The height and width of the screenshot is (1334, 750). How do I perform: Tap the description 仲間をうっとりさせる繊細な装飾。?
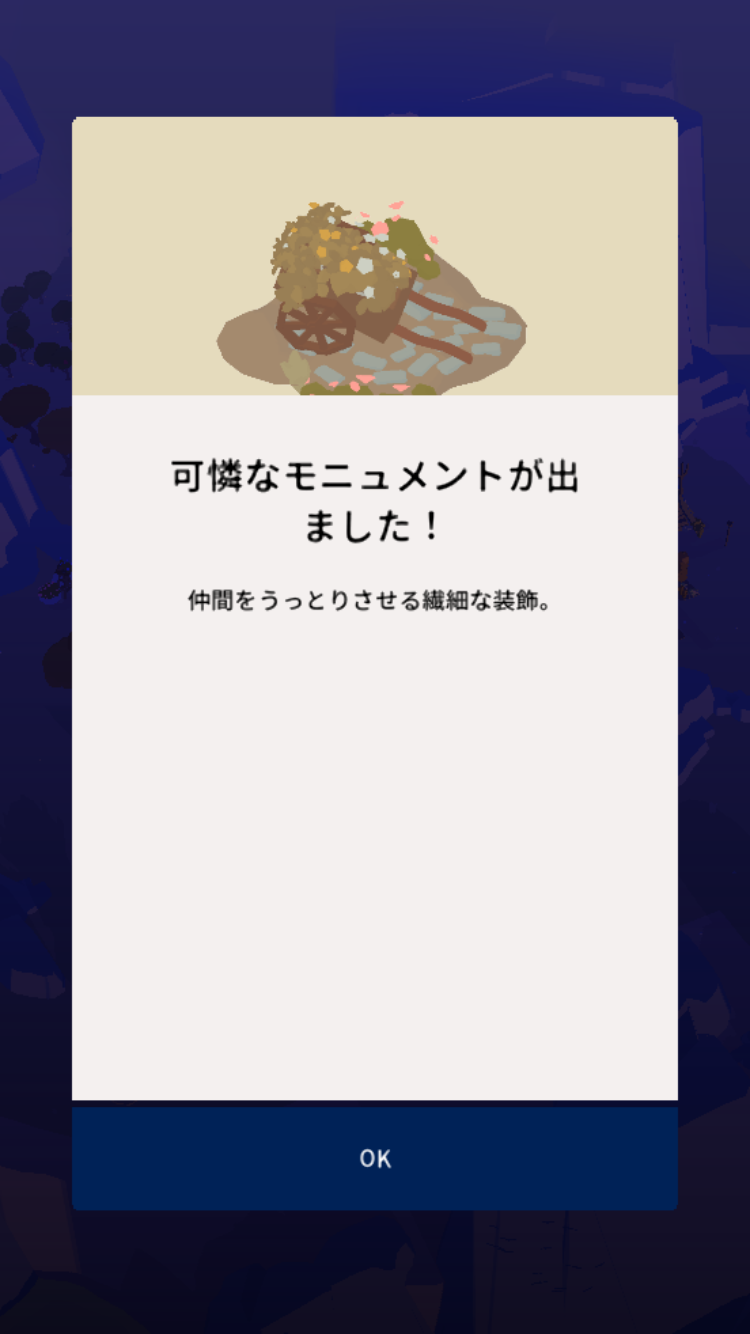point(375,601)
